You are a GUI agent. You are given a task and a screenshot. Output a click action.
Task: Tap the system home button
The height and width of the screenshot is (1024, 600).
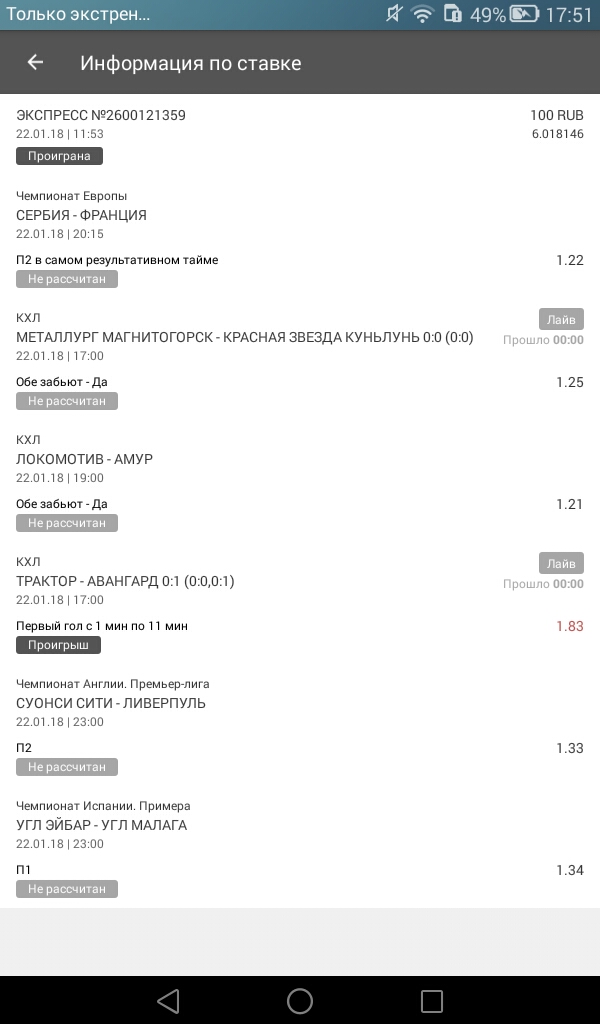[x=300, y=1000]
